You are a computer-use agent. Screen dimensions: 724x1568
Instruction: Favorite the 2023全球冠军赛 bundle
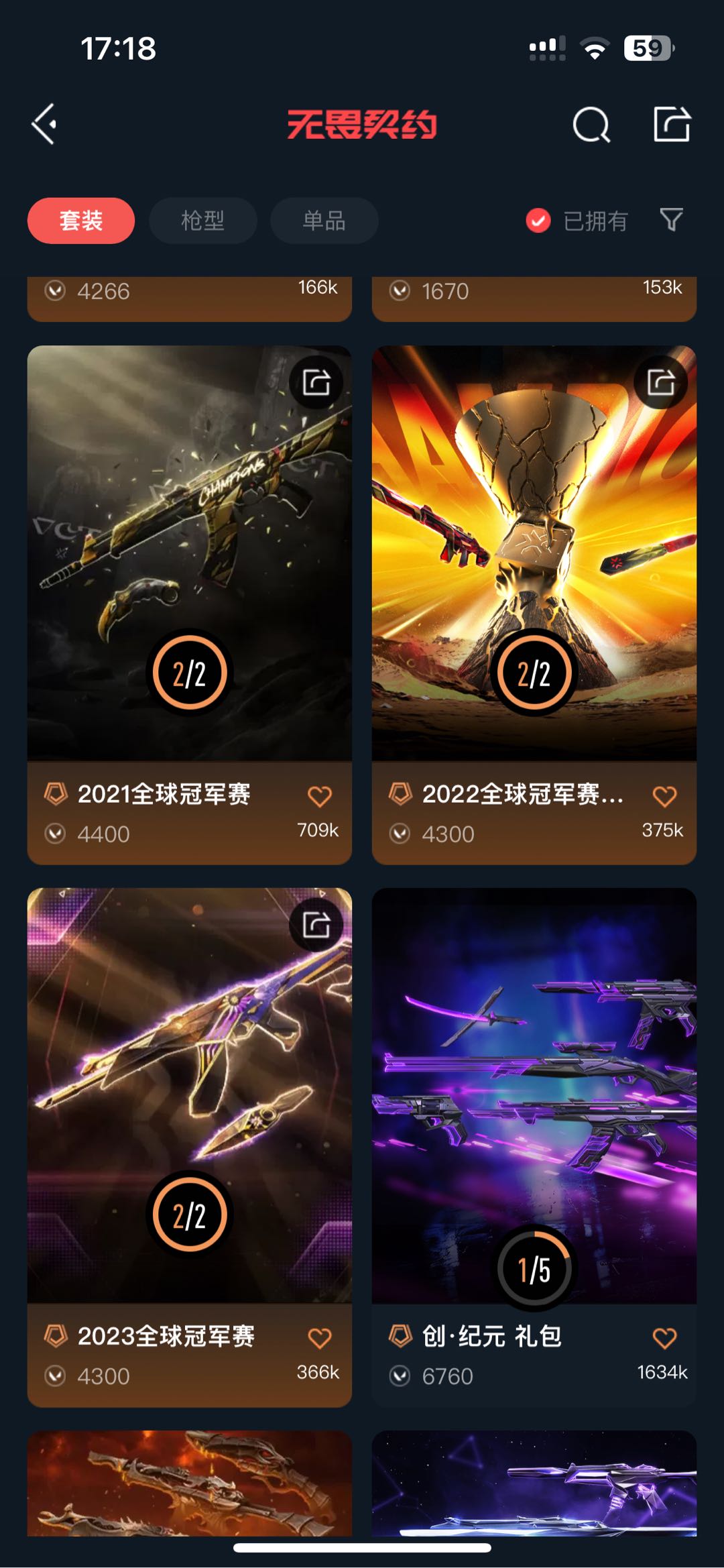[320, 1338]
